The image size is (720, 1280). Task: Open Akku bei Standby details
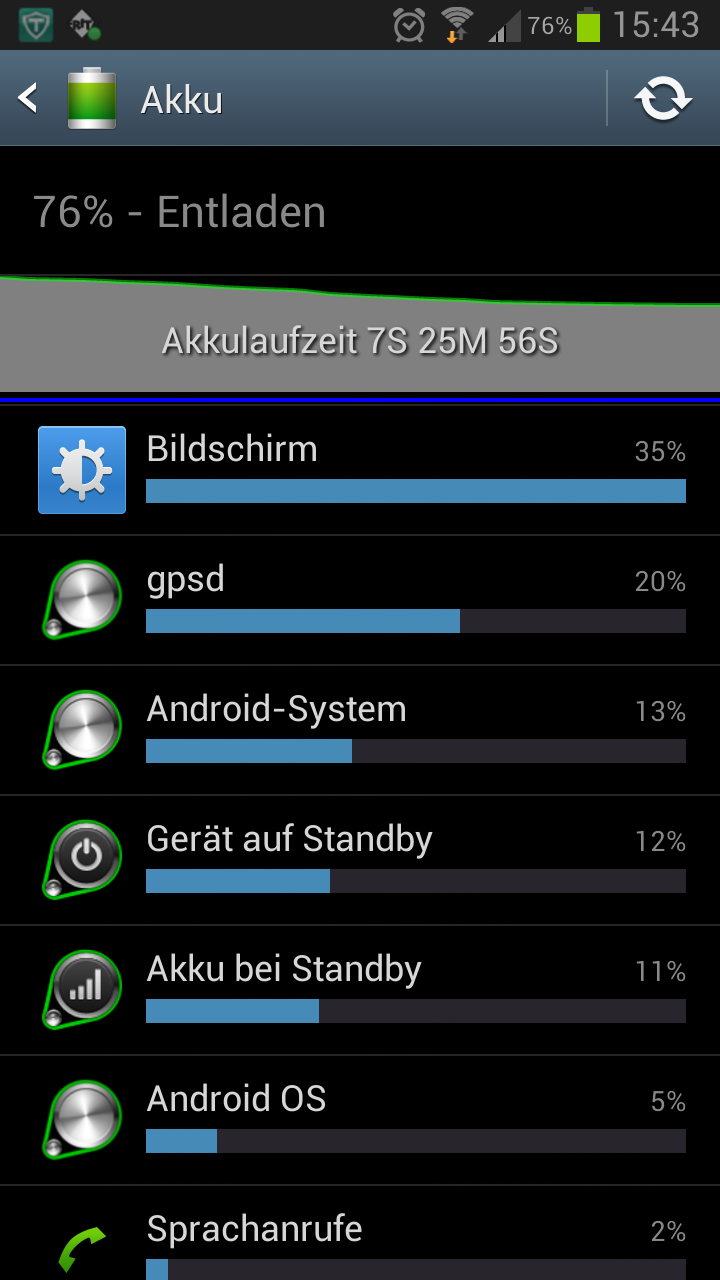[x=360, y=990]
